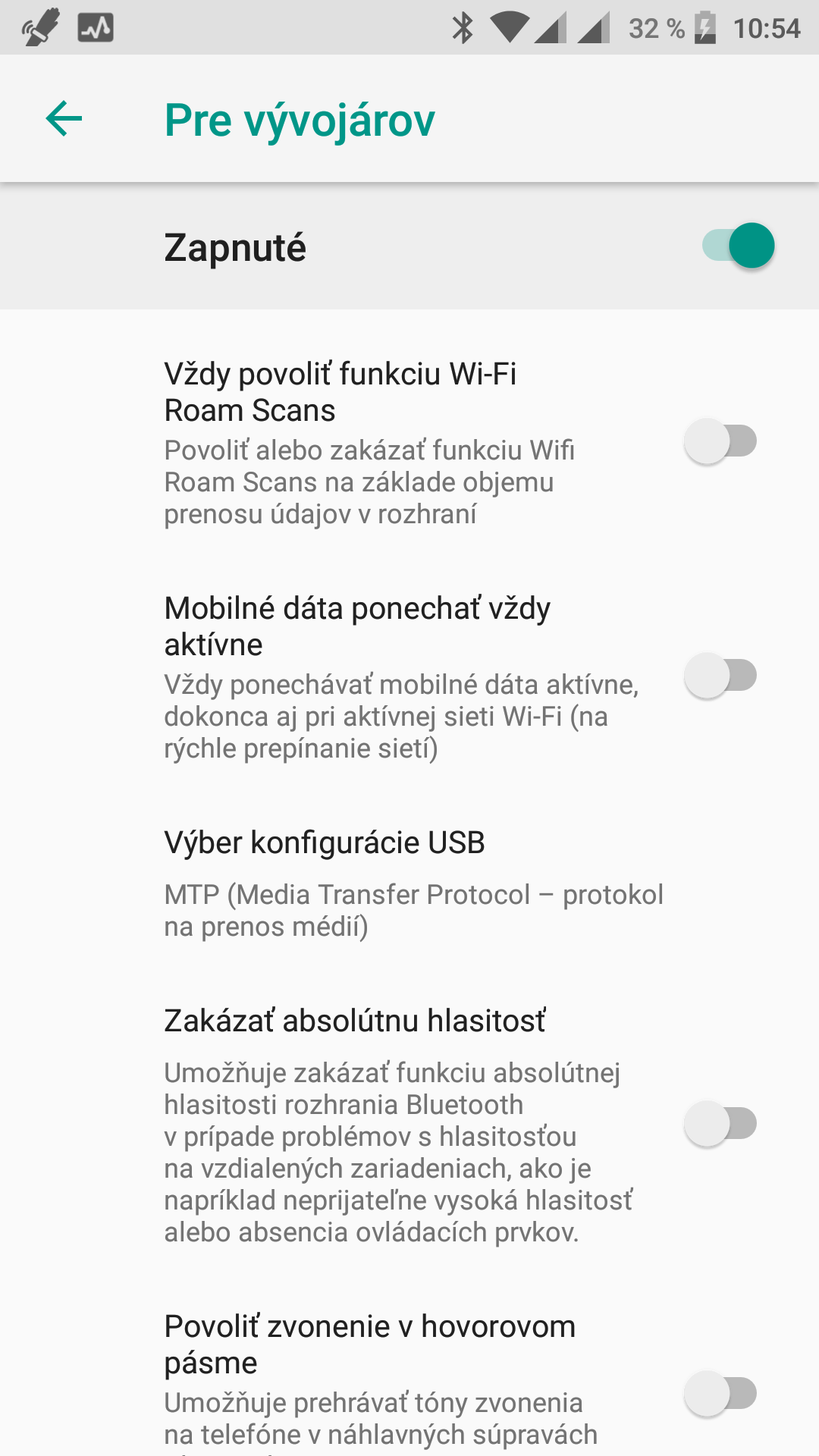Toggle Povoliť zvonenie v hovorovom pásme

pos(720,1394)
